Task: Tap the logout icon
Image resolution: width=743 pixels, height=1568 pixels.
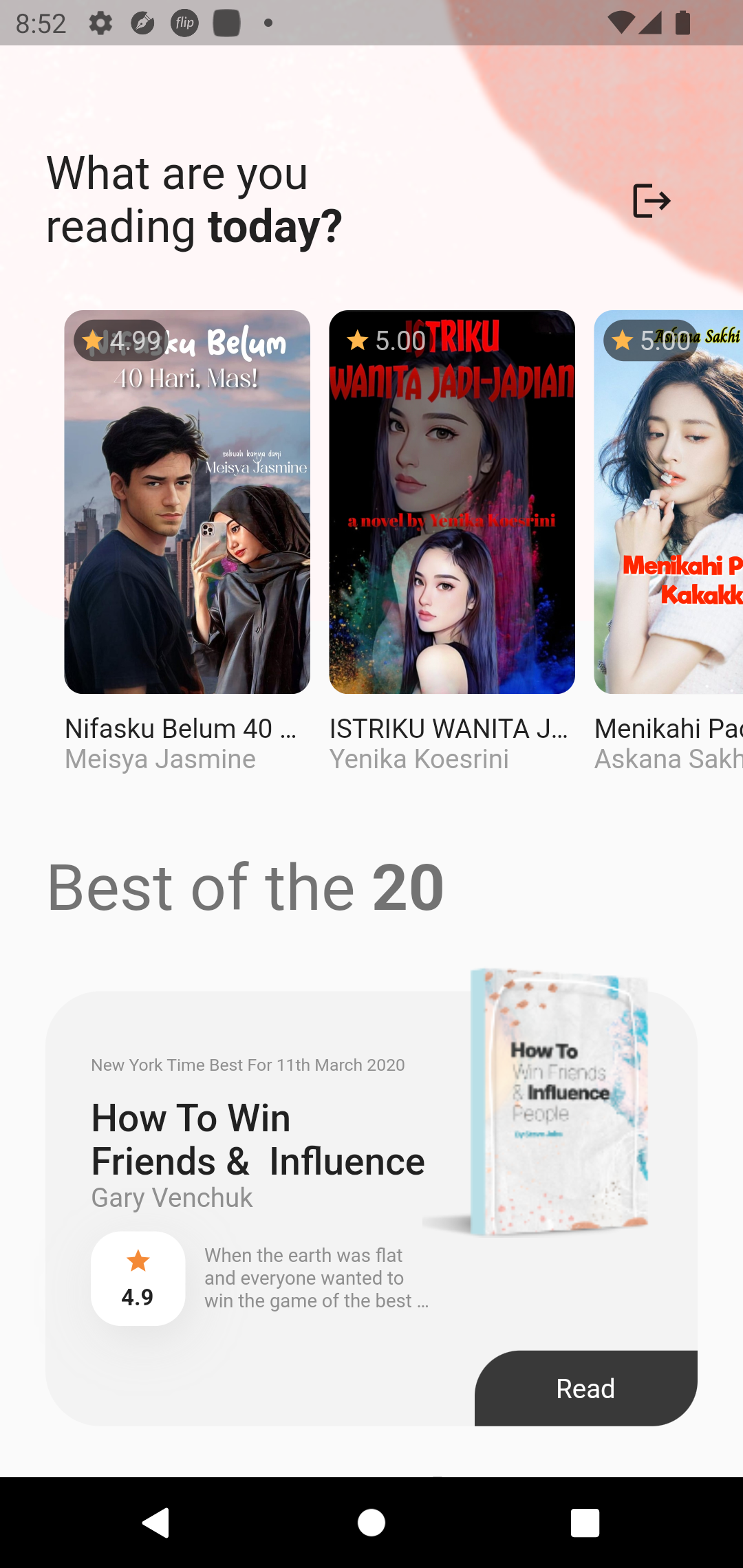Action: [651, 201]
